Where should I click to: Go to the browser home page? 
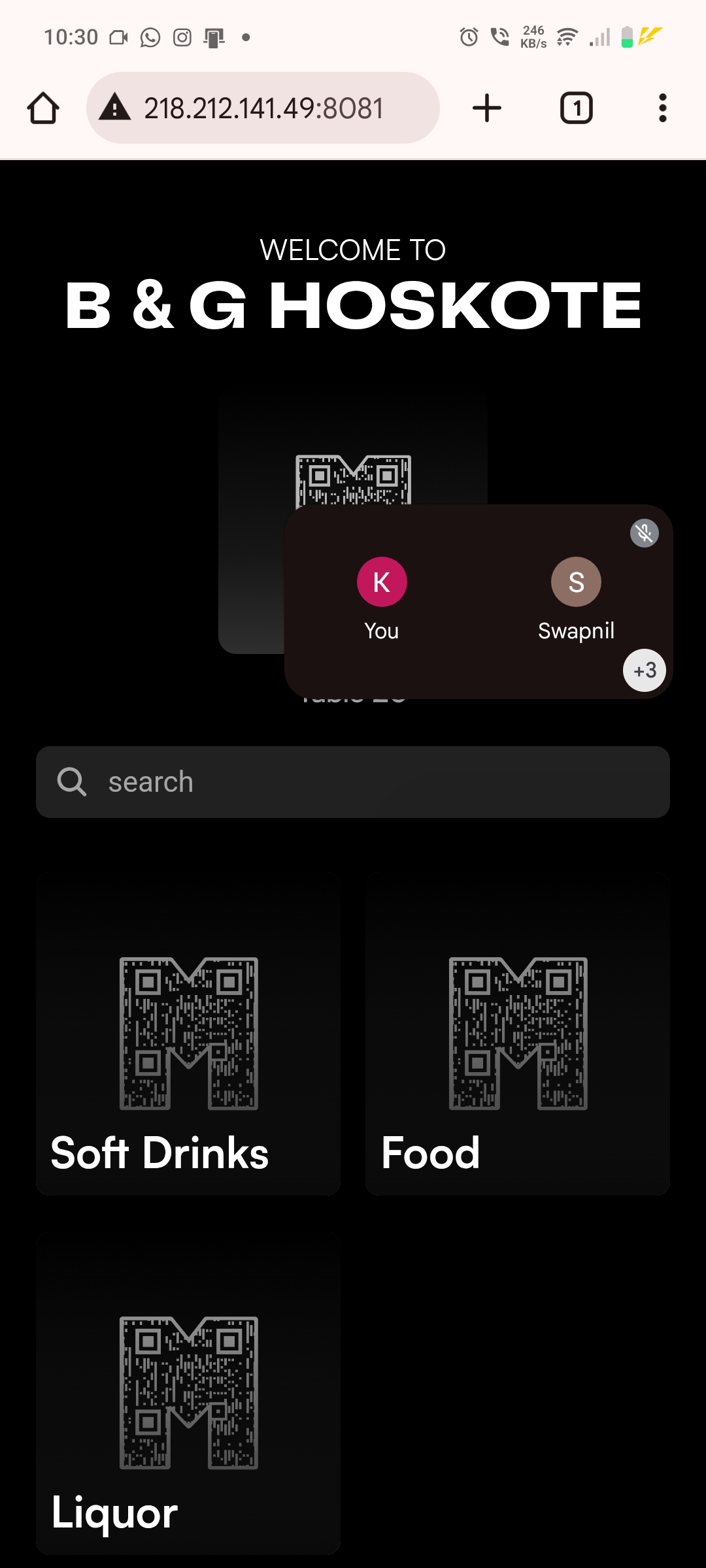click(43, 108)
